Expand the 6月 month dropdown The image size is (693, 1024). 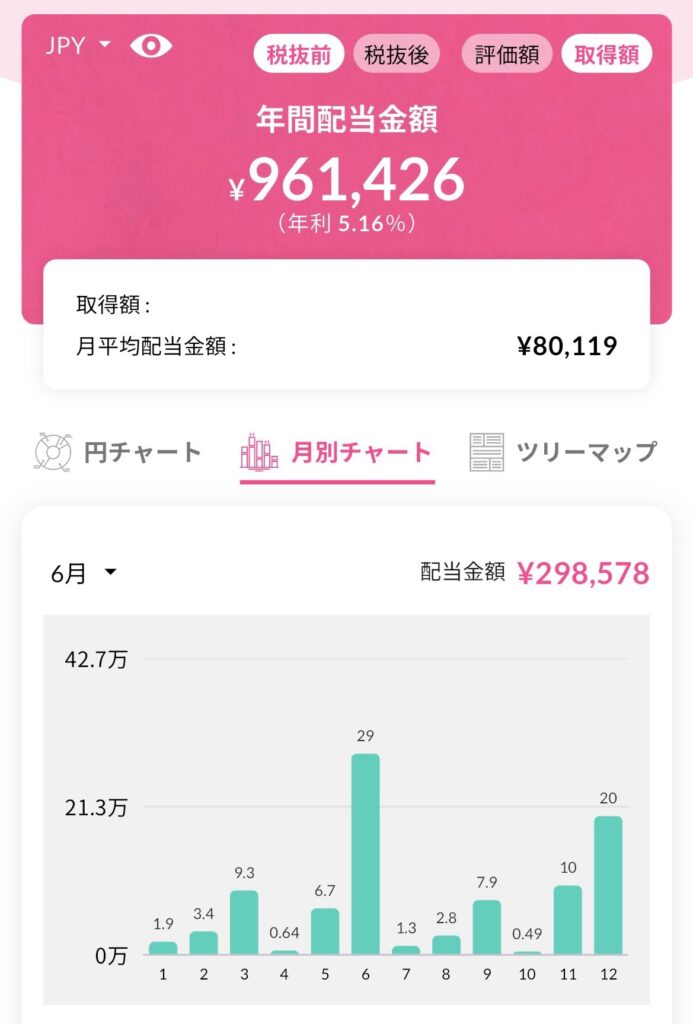click(x=84, y=573)
